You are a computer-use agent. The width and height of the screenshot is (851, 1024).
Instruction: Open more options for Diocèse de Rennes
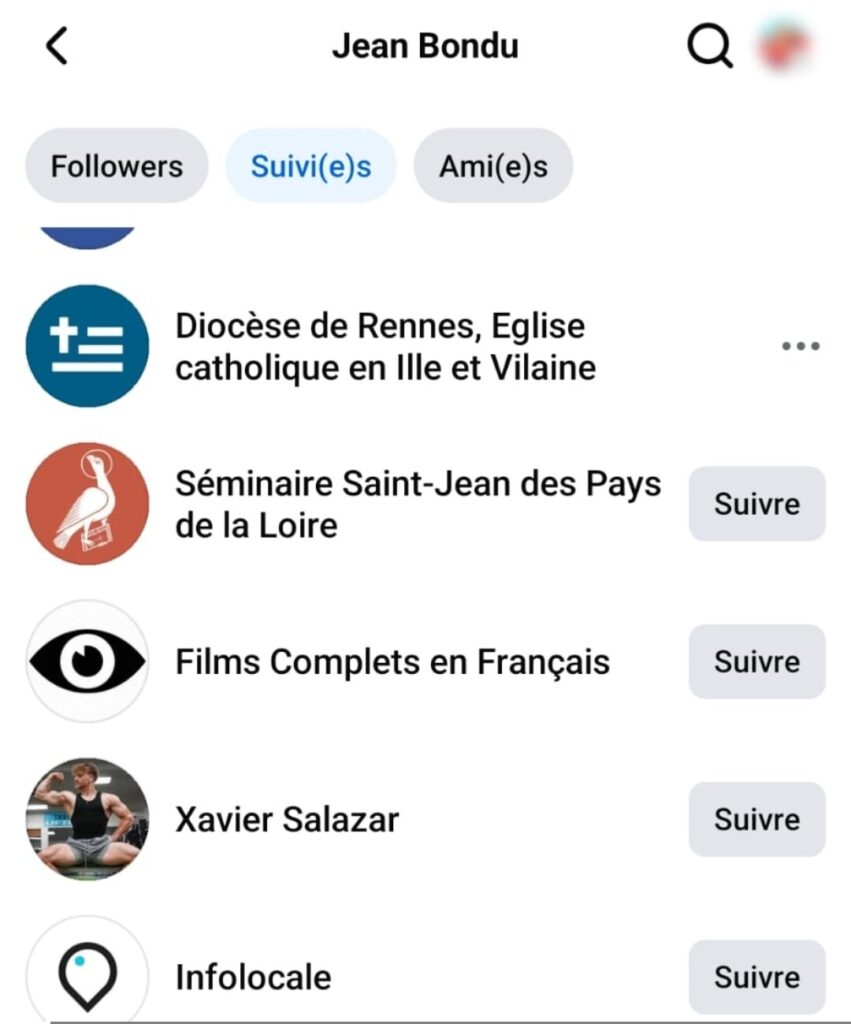tap(800, 347)
